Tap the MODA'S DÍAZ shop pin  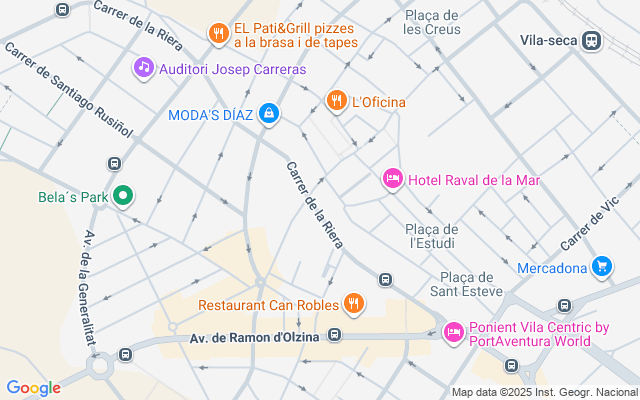pos(268,114)
